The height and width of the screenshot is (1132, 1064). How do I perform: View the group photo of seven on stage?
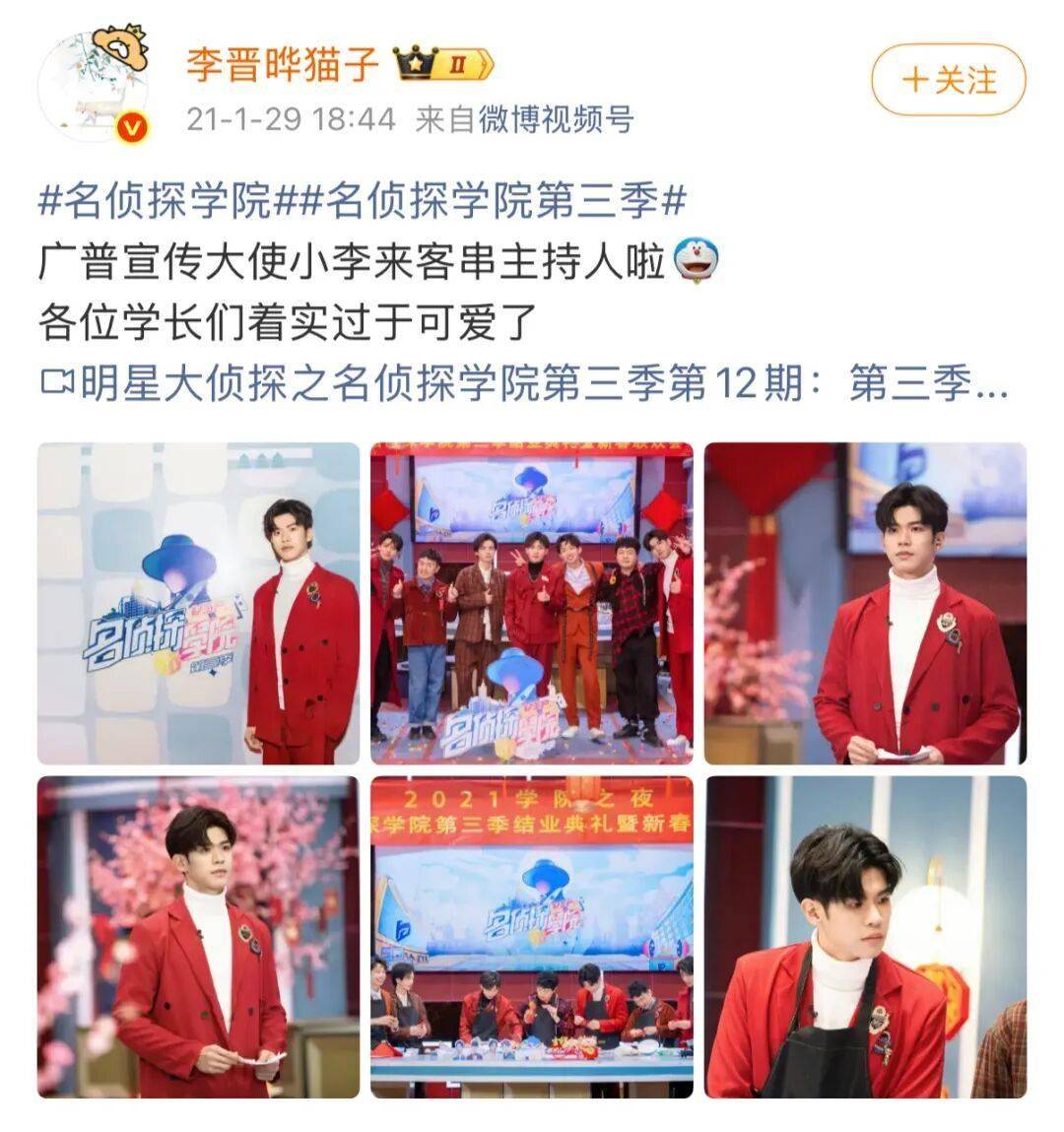tap(531, 603)
